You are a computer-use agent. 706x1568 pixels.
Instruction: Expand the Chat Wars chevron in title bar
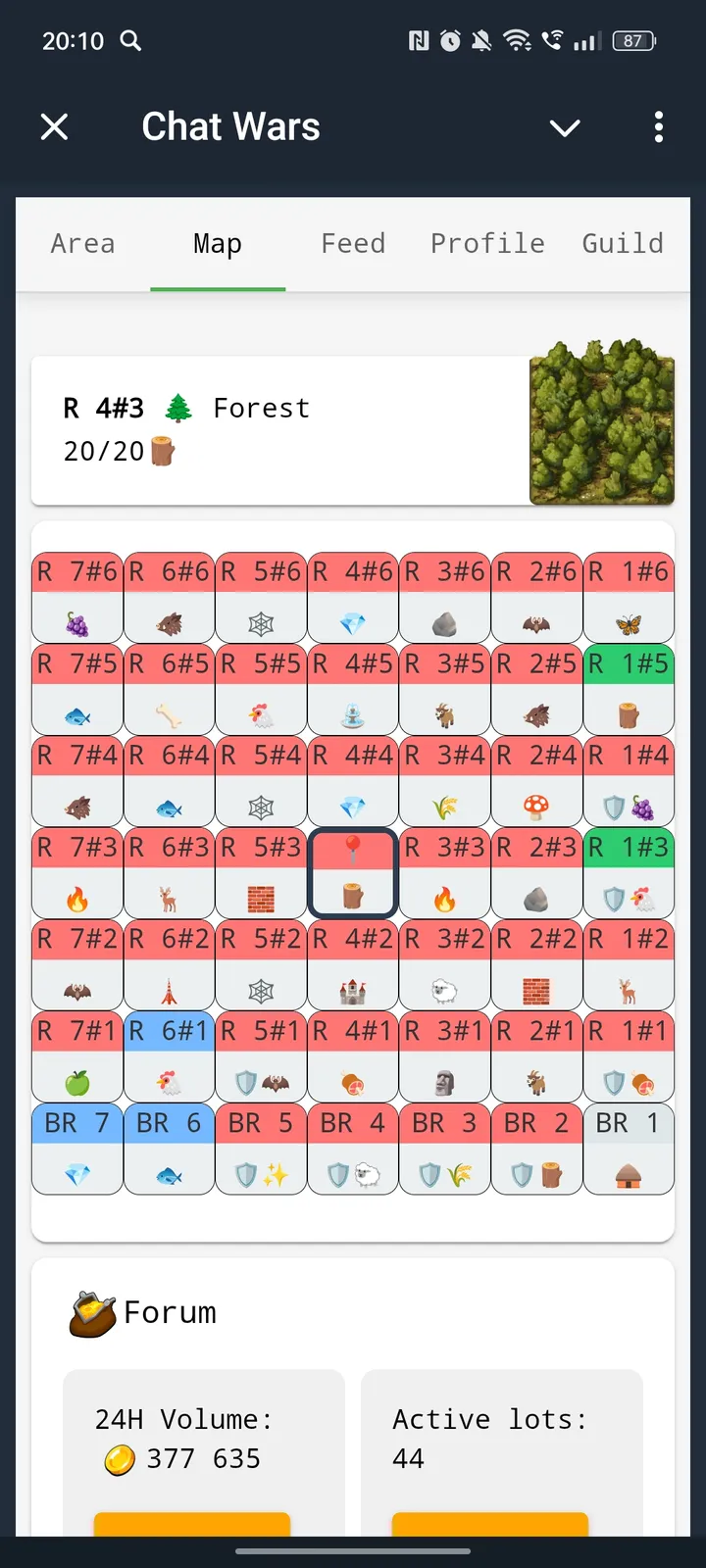(x=565, y=127)
